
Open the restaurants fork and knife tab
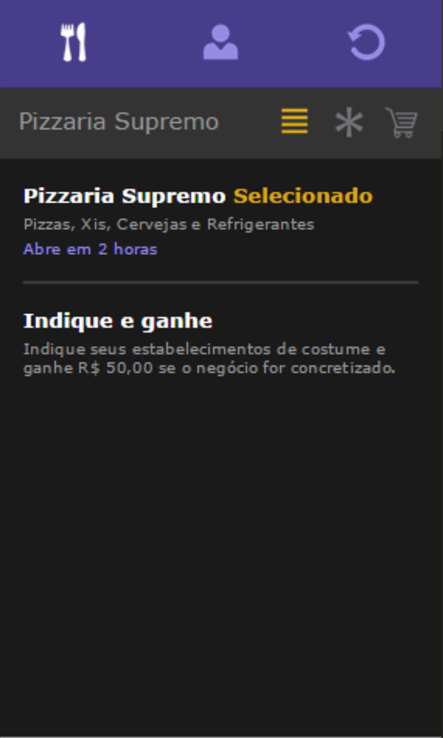[x=74, y=42]
